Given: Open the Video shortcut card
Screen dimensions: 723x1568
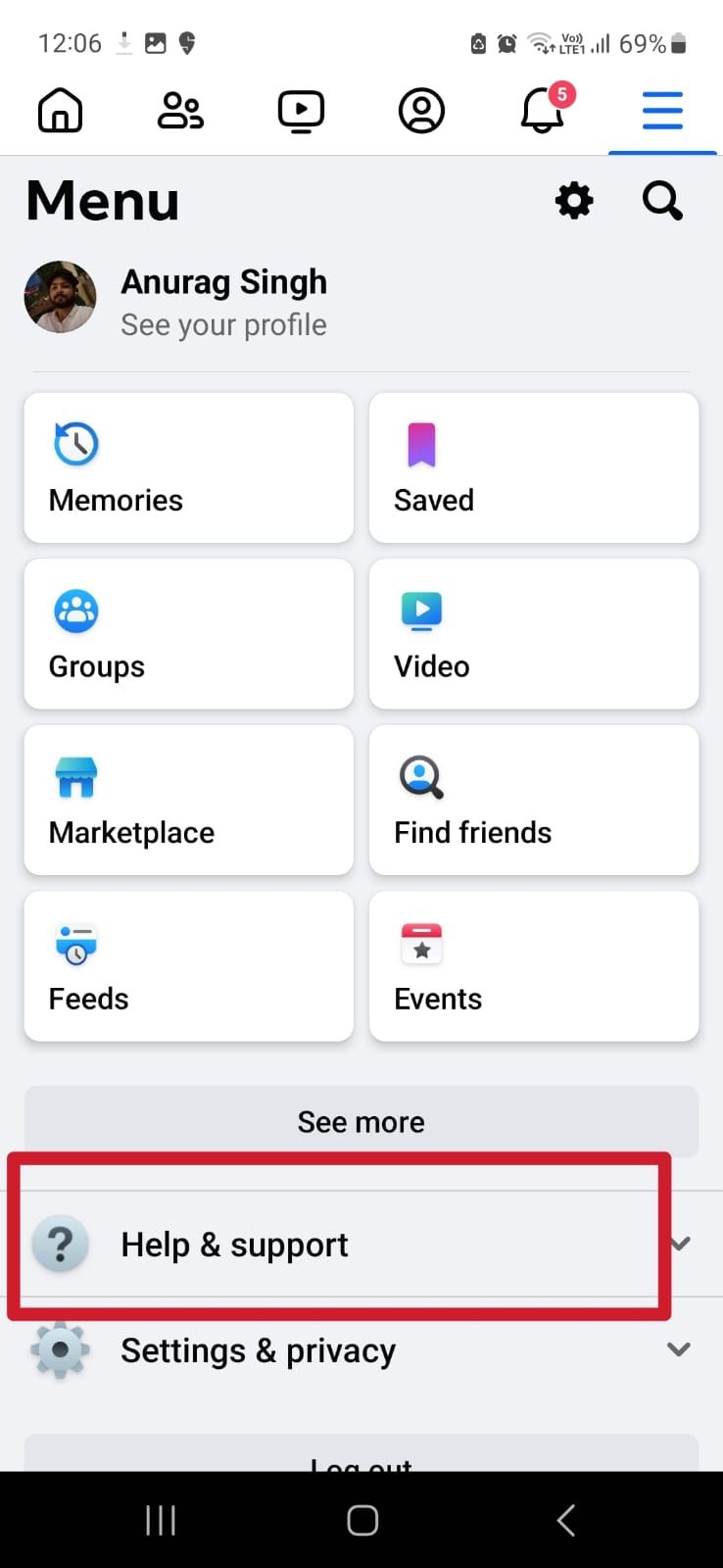Looking at the screenshot, I should (x=533, y=634).
